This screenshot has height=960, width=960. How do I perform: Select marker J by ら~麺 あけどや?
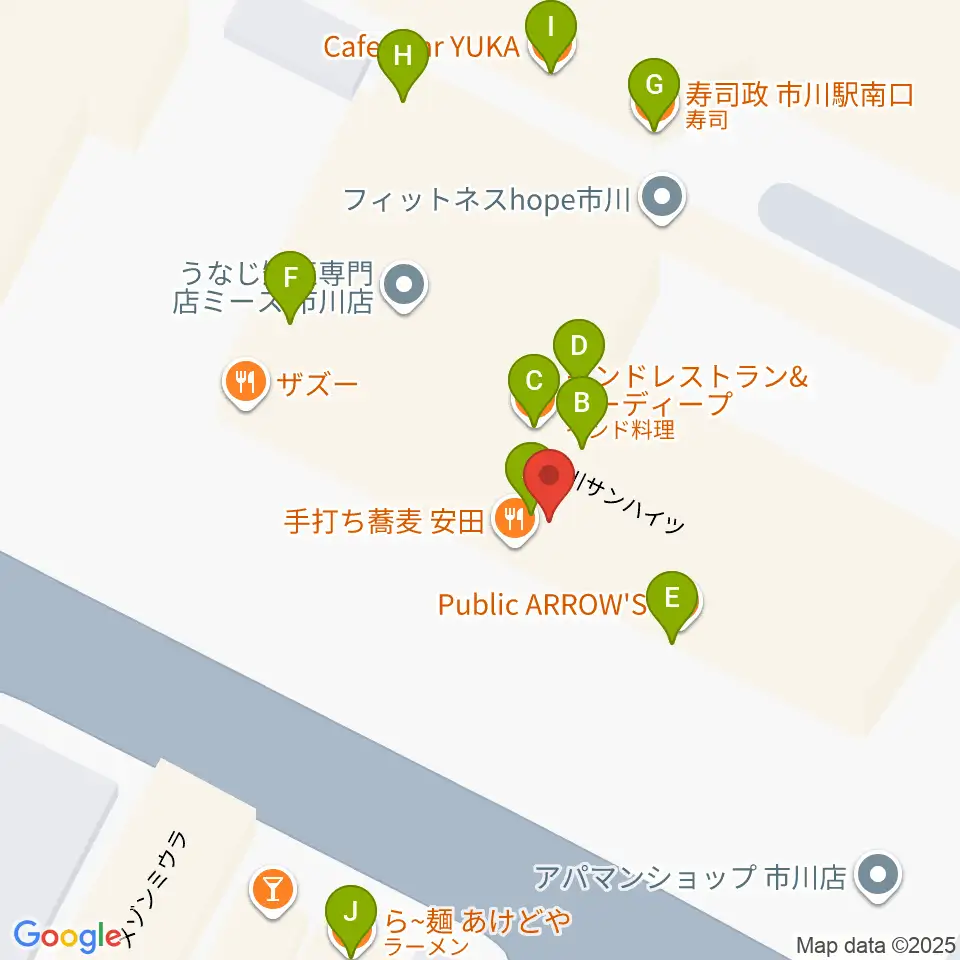click(x=350, y=920)
